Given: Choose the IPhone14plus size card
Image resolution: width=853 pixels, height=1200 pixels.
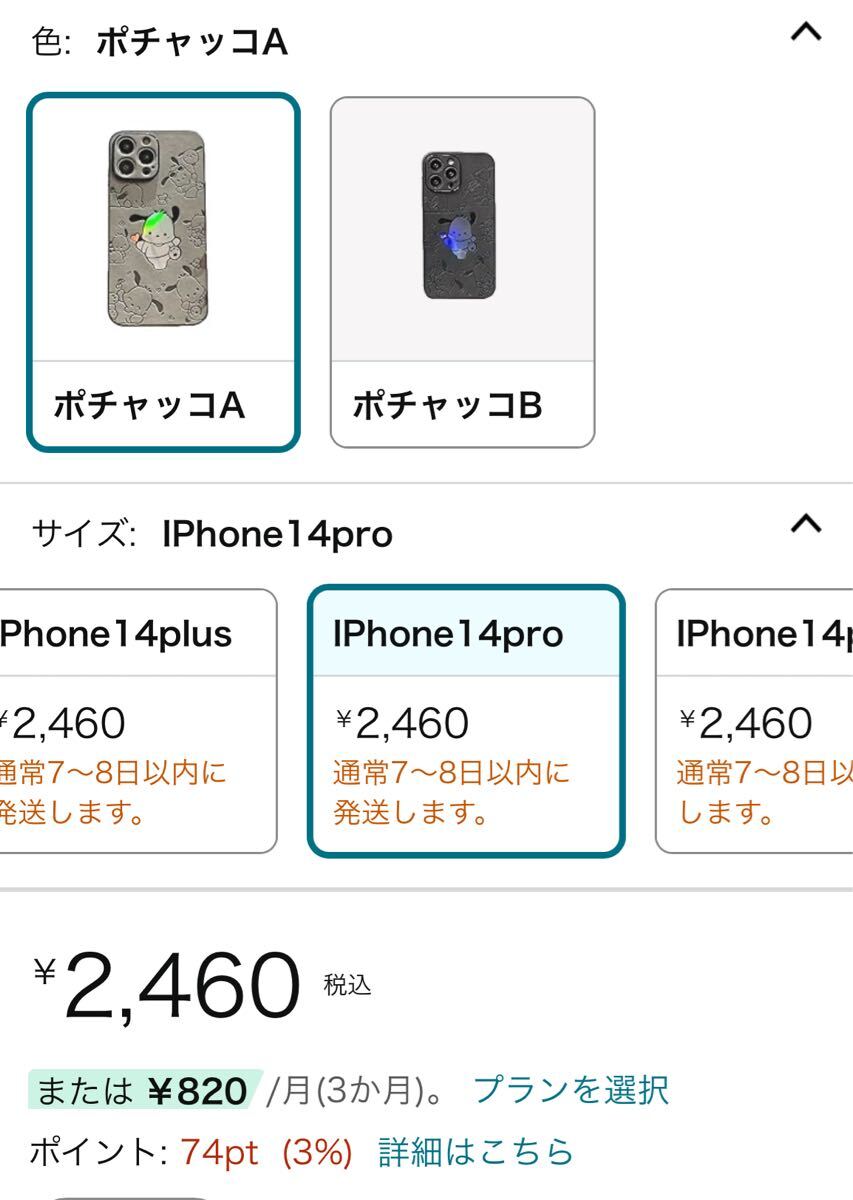Looking at the screenshot, I should coord(137,721).
